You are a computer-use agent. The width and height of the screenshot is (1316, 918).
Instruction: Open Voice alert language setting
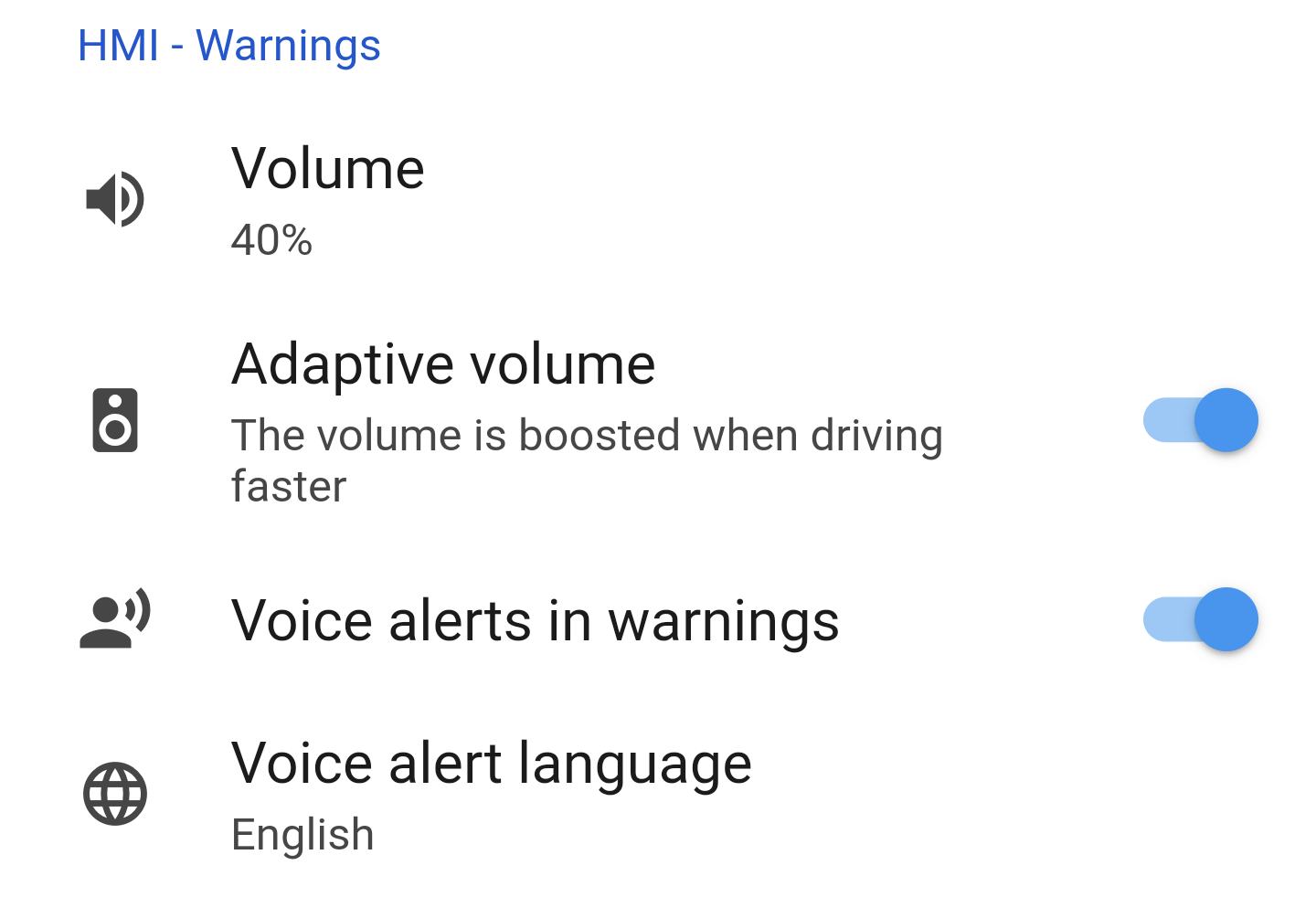658,795
